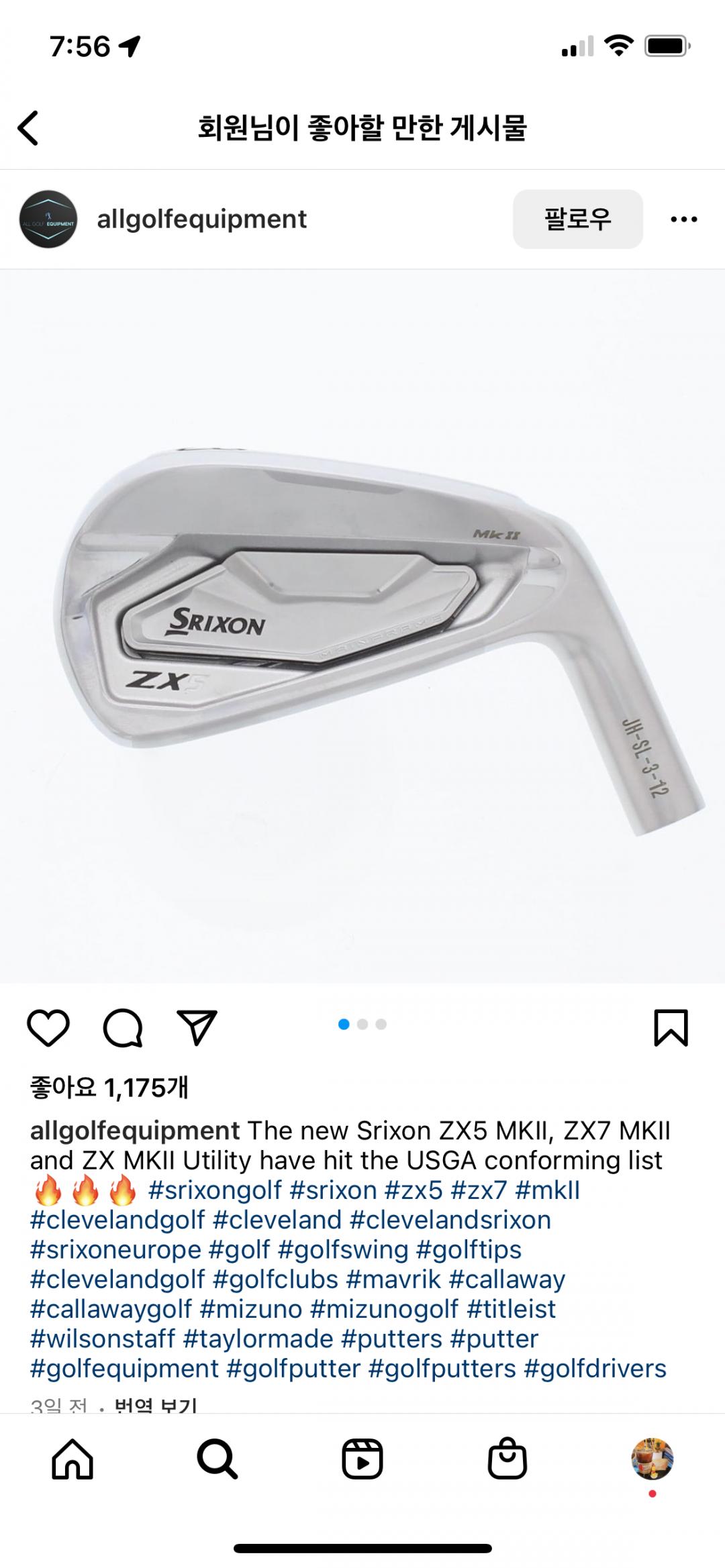Switch to the Reels tab

362,1459
